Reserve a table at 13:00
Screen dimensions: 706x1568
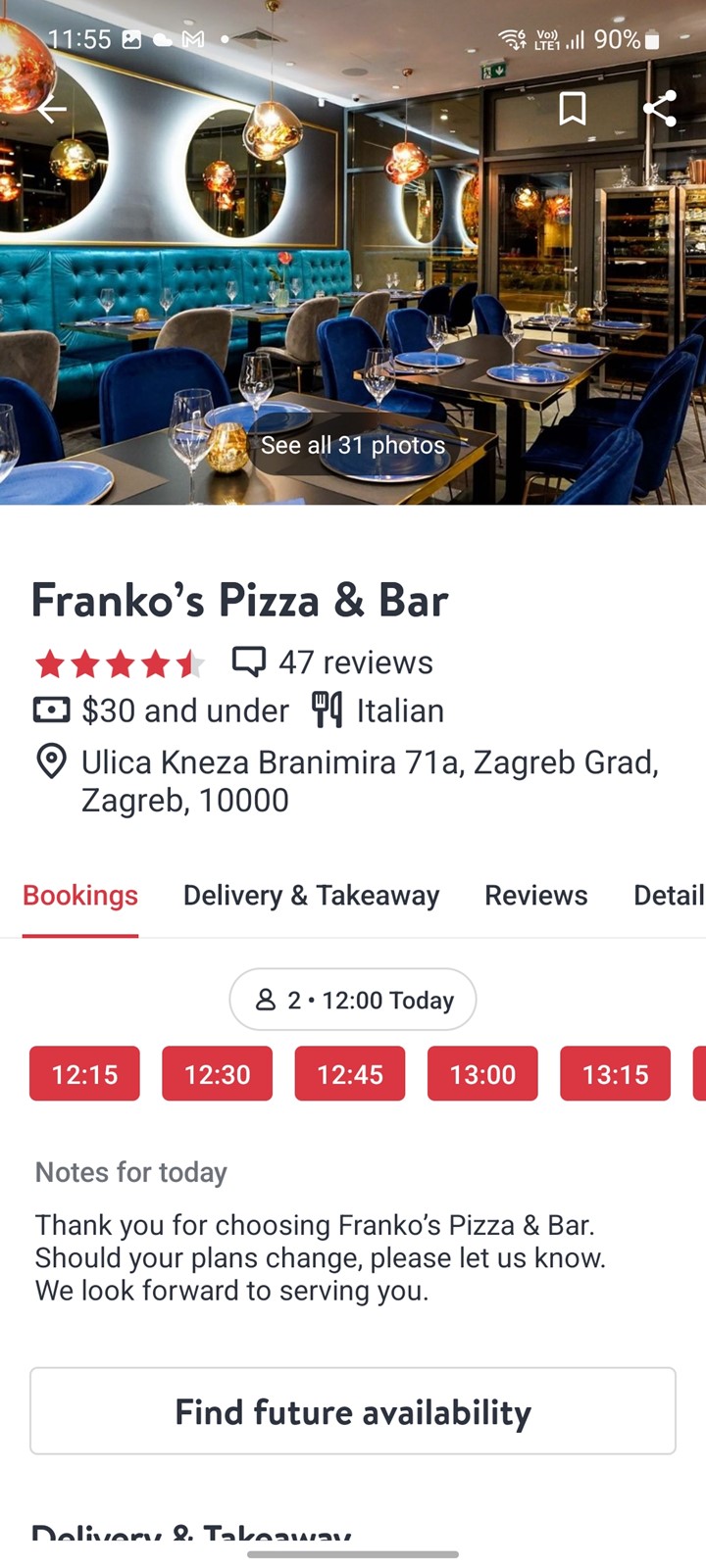pos(482,1074)
